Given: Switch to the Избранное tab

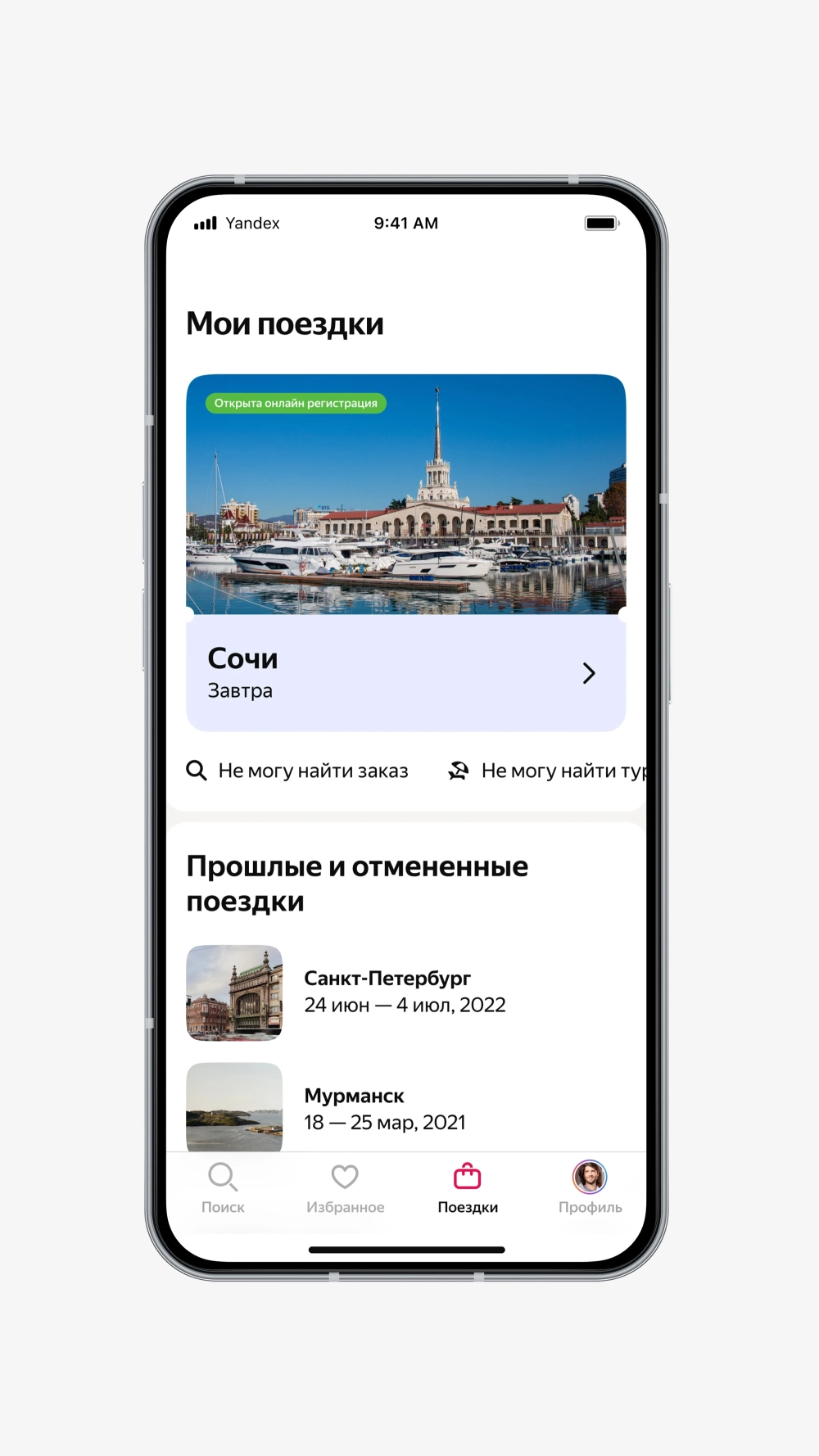Looking at the screenshot, I should pyautogui.click(x=345, y=1187).
